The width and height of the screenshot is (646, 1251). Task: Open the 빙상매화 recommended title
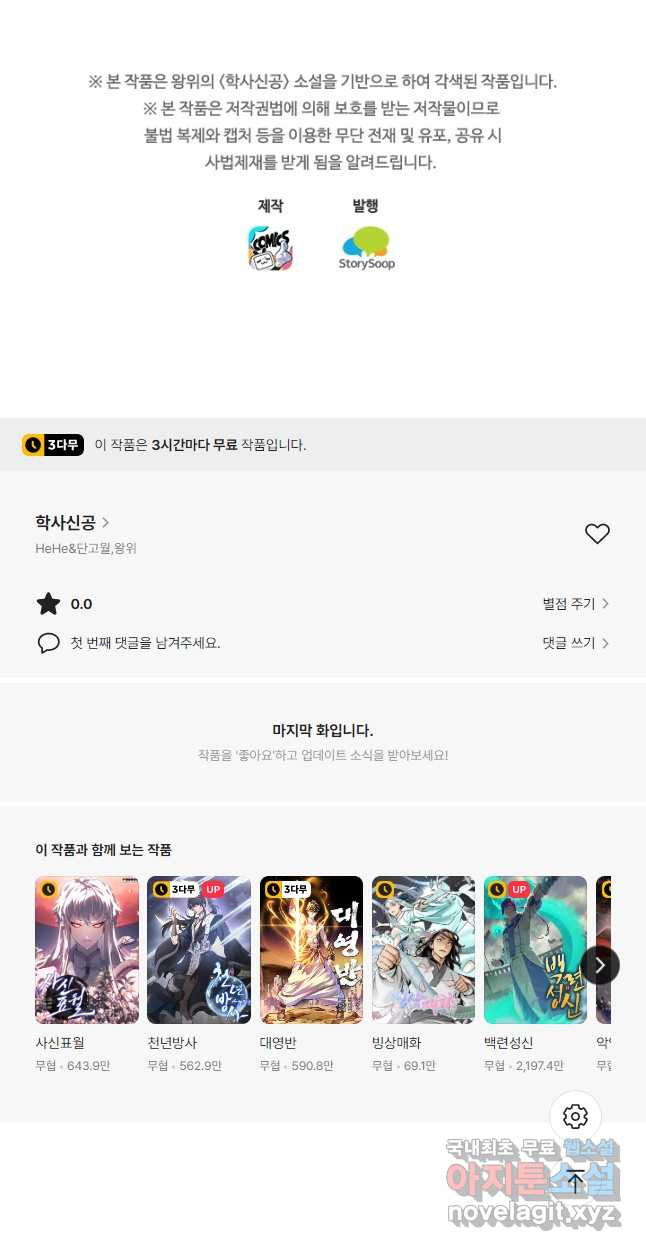(423, 950)
